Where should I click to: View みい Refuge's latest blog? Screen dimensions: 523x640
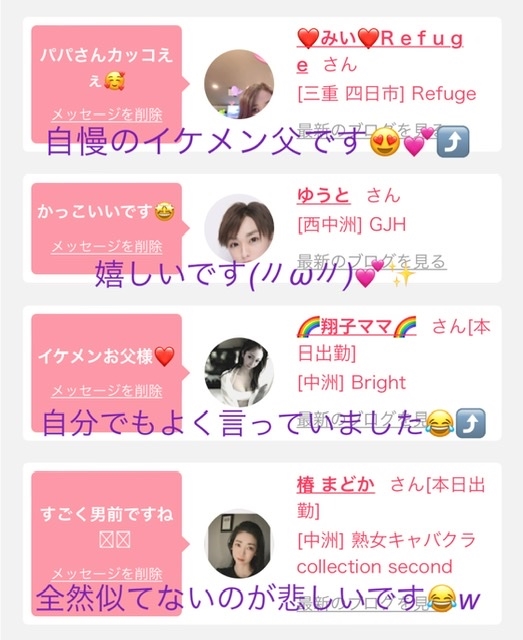(370, 131)
